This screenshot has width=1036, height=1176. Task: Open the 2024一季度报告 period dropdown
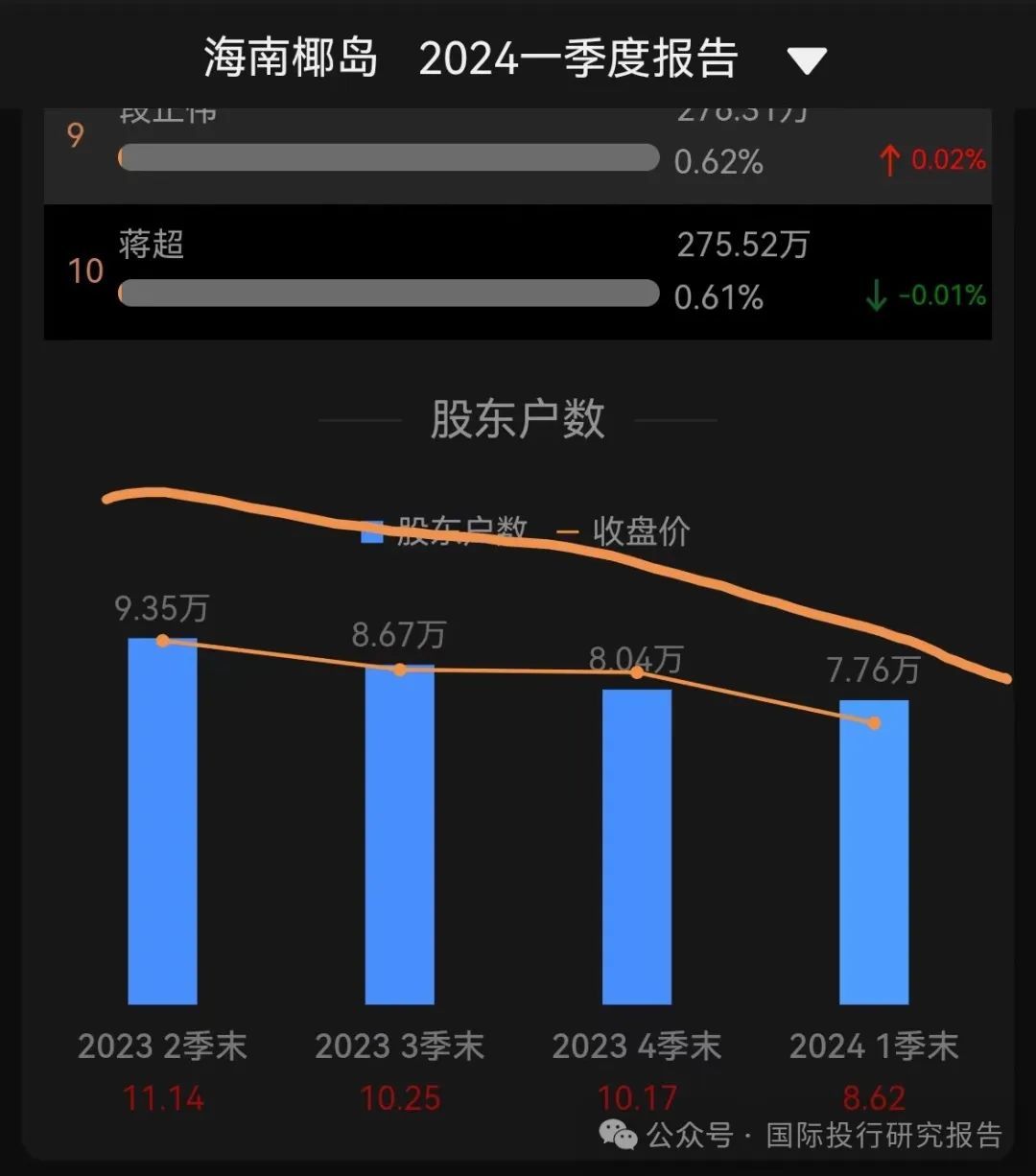pos(806,60)
